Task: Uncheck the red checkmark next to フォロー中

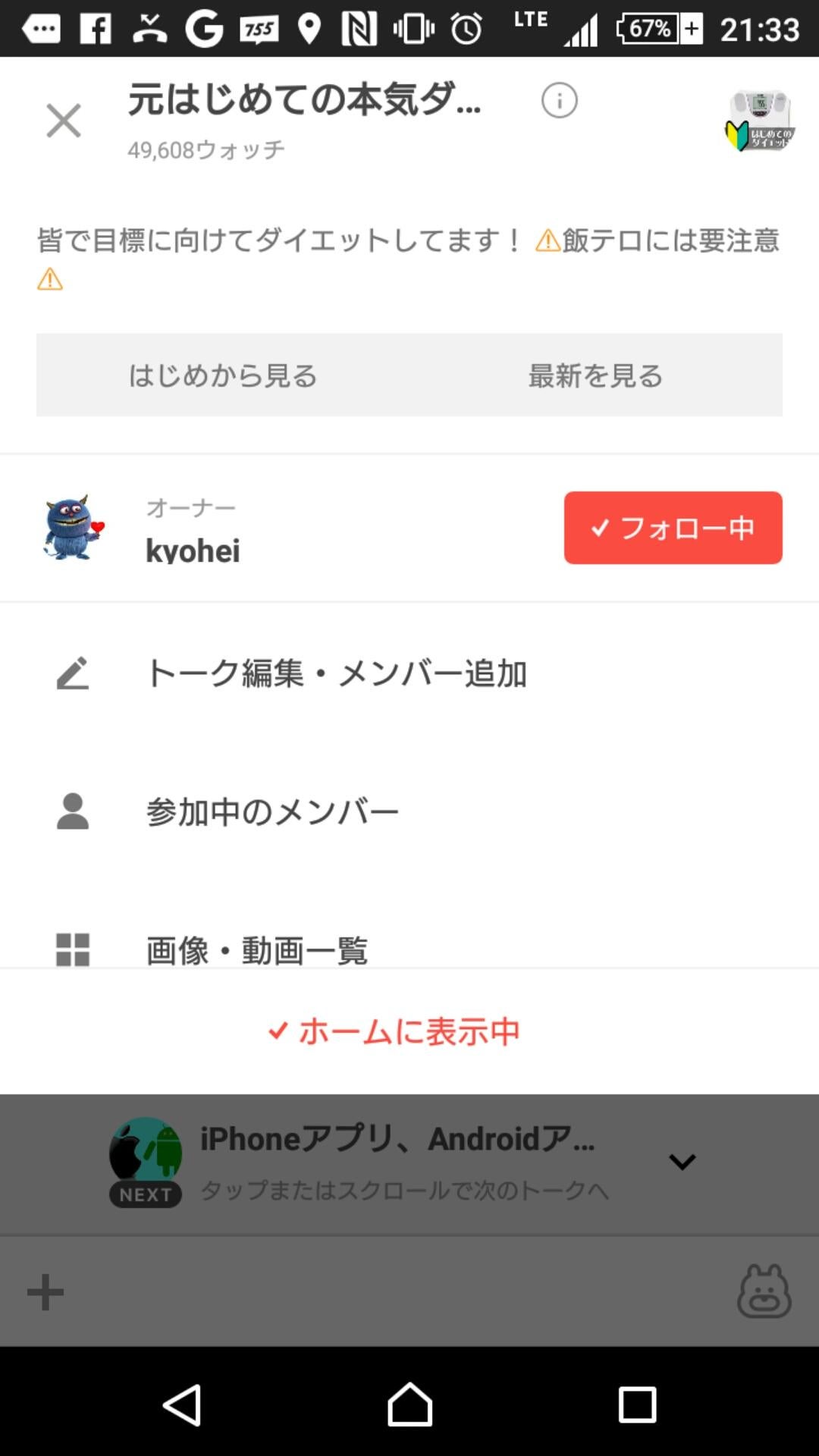Action: [601, 529]
